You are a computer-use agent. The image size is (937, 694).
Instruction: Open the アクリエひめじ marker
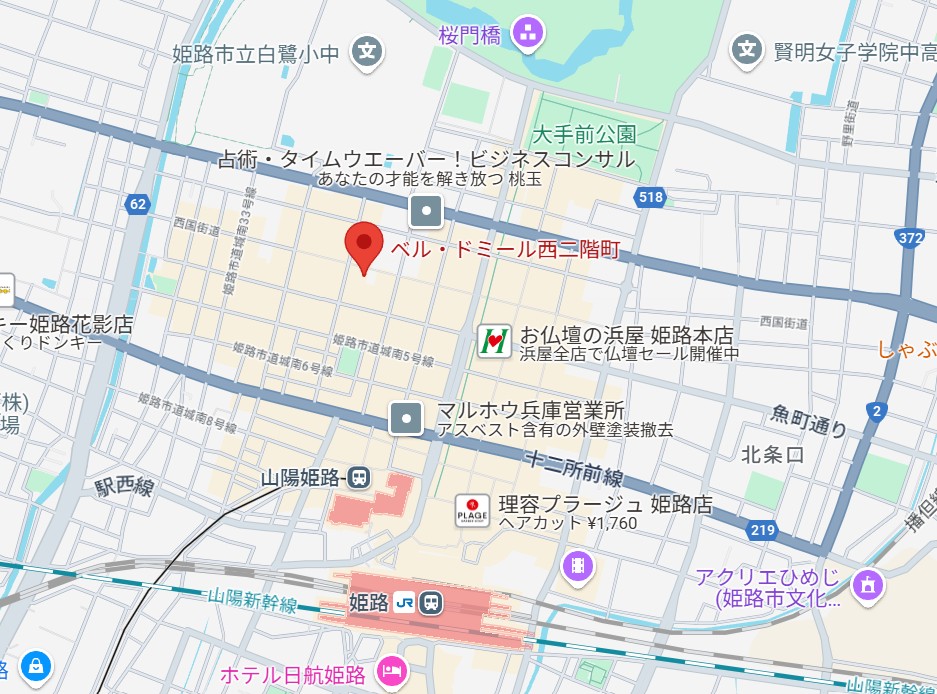pyautogui.click(x=867, y=581)
